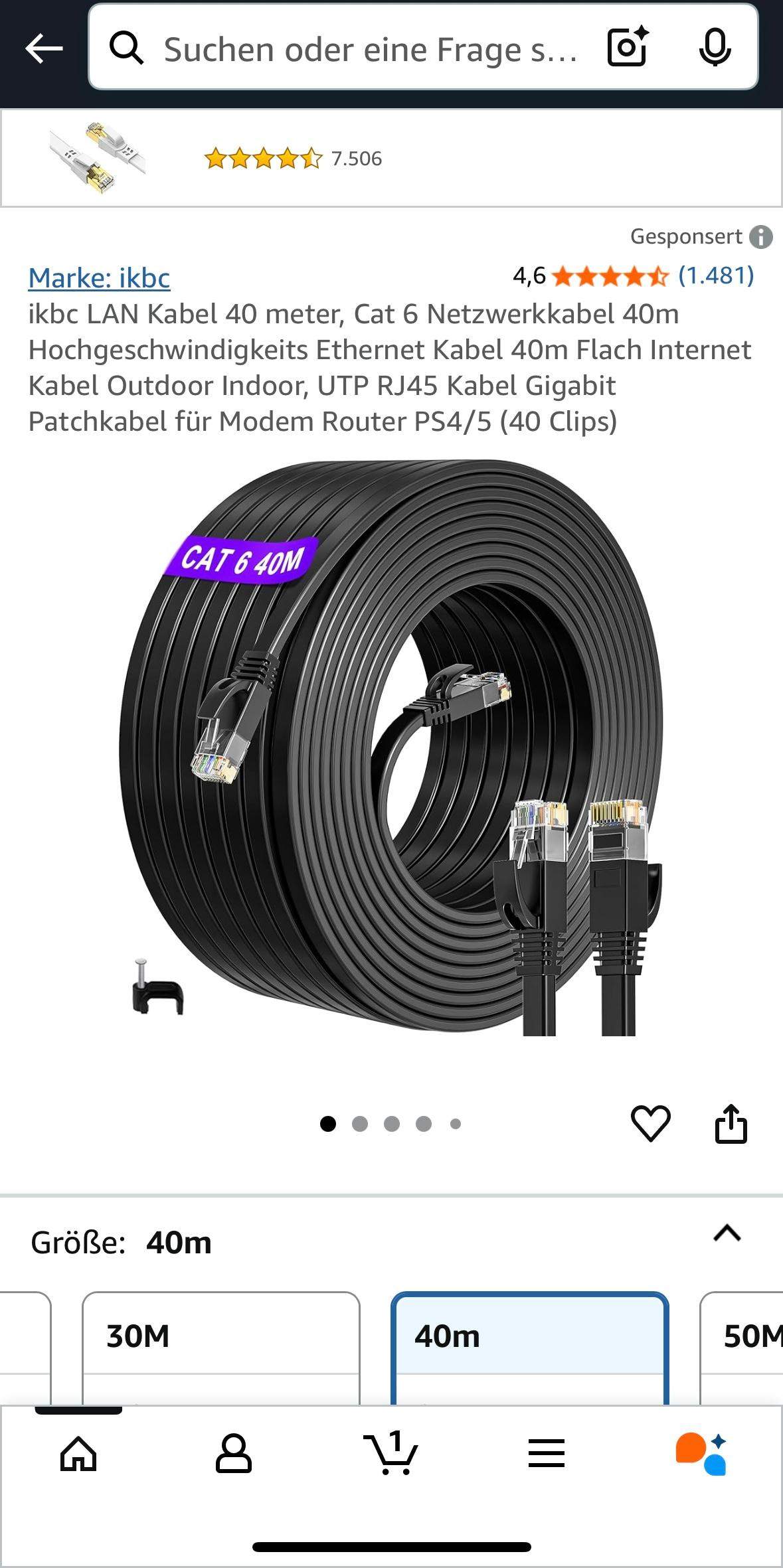
Task: Tap the Gesponsert info icon
Action: point(762,236)
